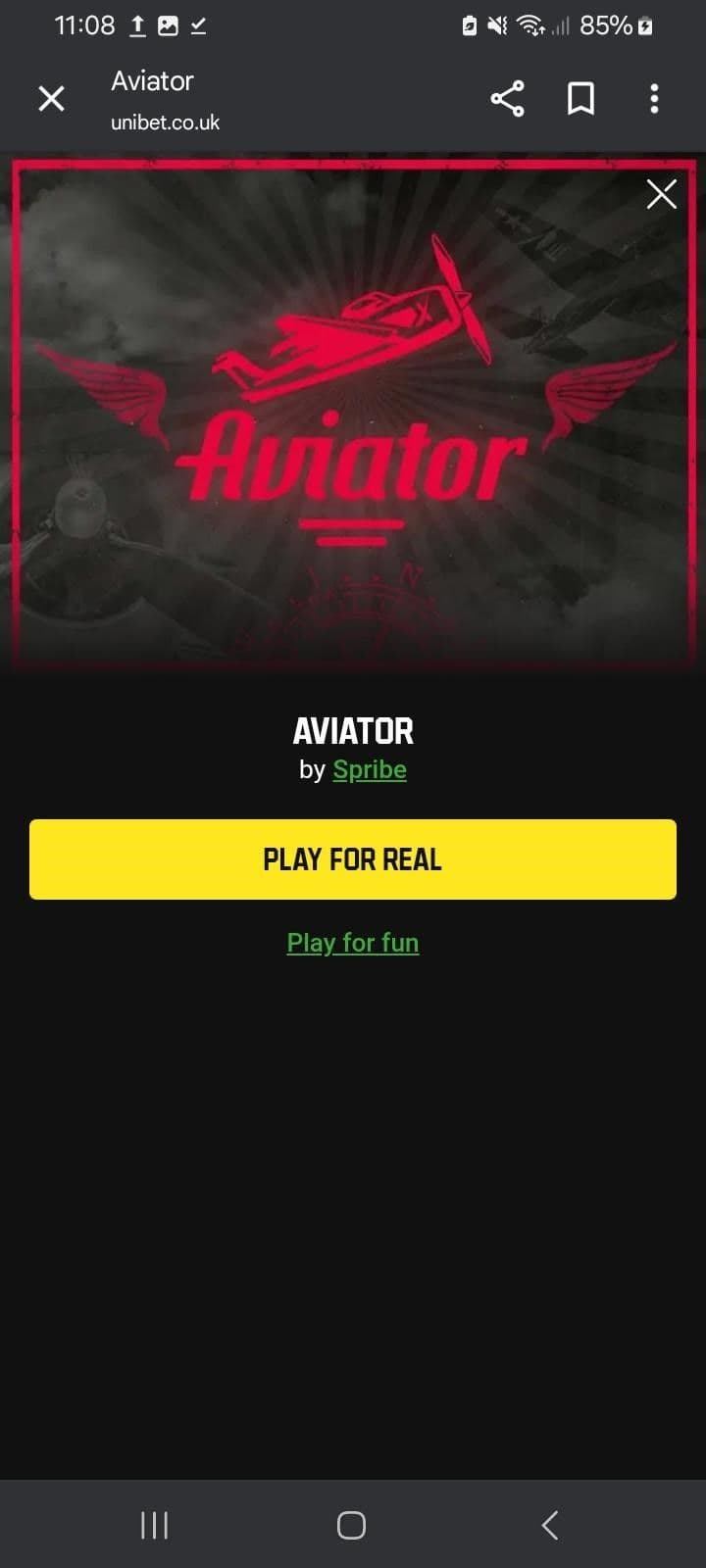This screenshot has height=1568, width=706.
Task: Close the Aviator game dialog
Action: 662,194
